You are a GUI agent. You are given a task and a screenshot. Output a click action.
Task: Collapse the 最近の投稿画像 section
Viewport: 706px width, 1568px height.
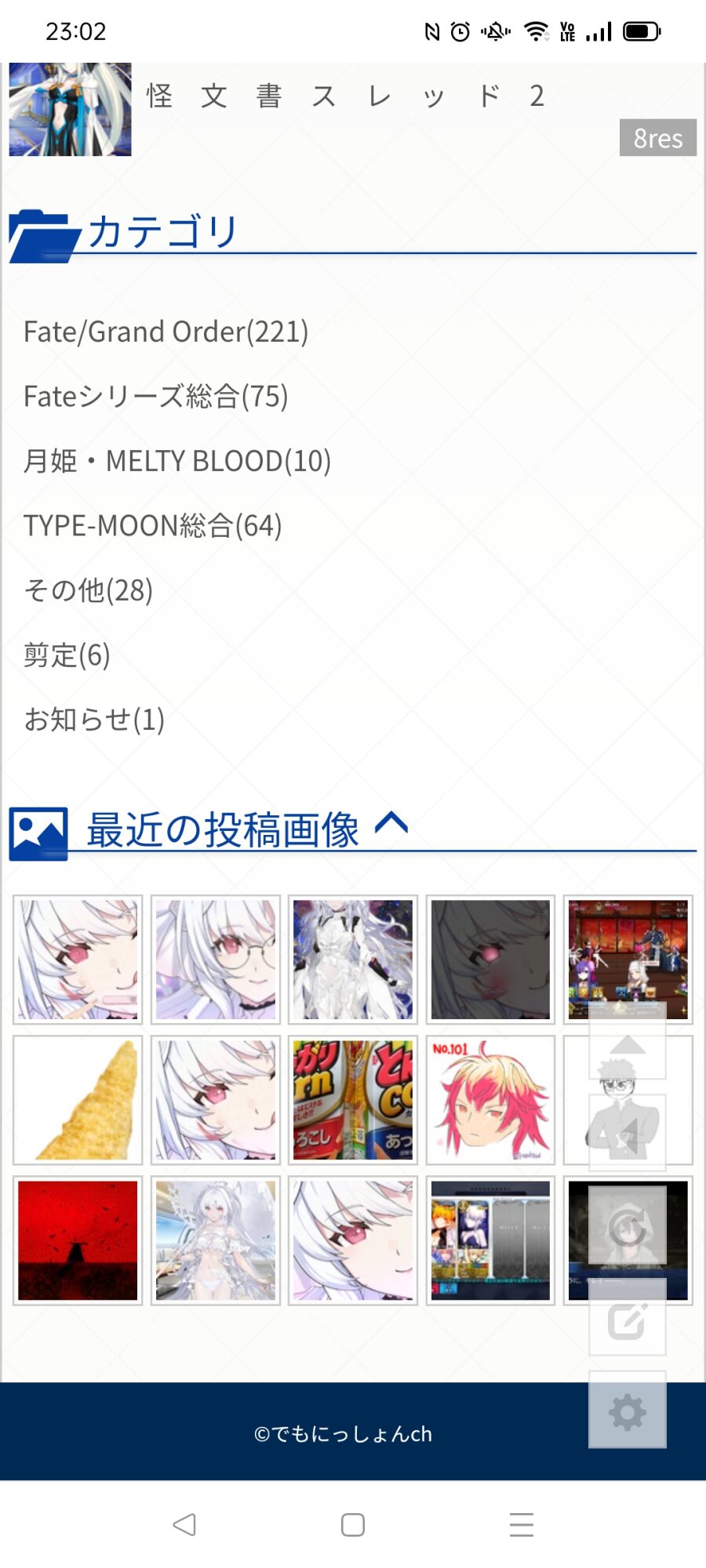pos(391,825)
